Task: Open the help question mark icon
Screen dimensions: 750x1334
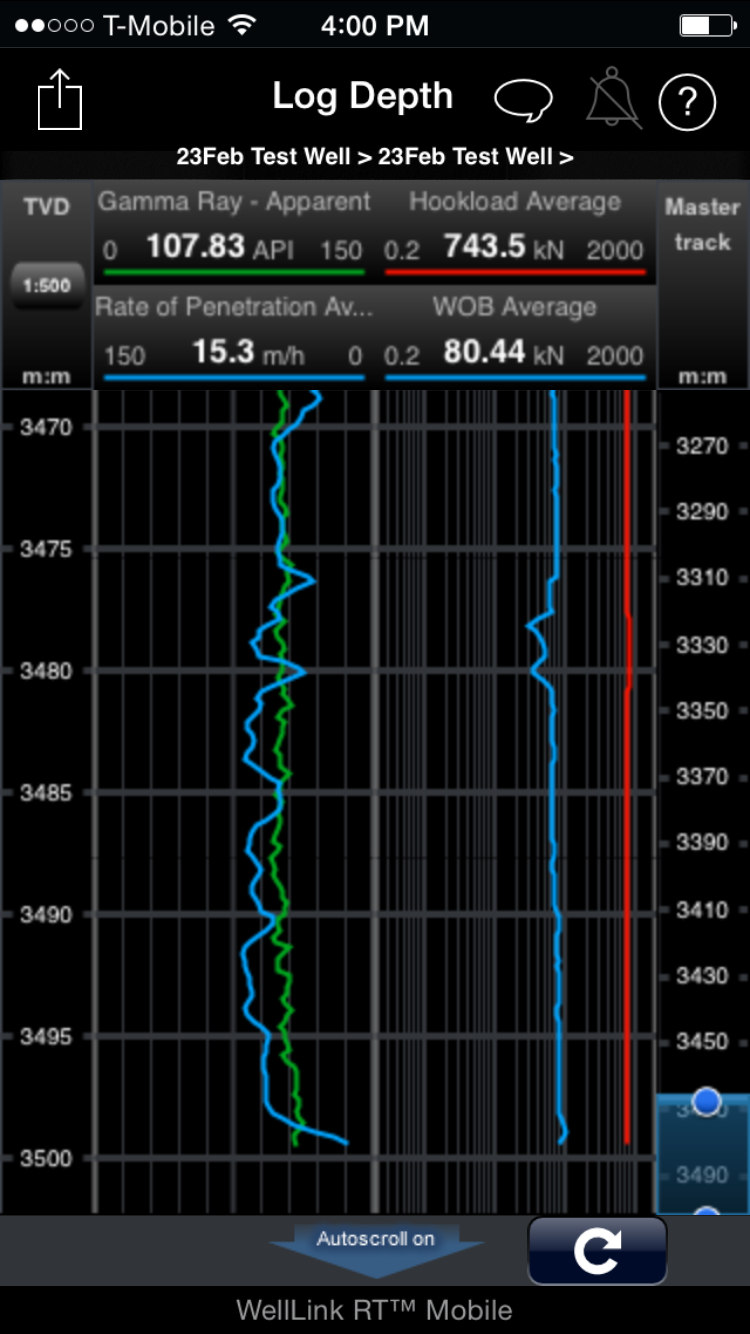Action: (687, 100)
